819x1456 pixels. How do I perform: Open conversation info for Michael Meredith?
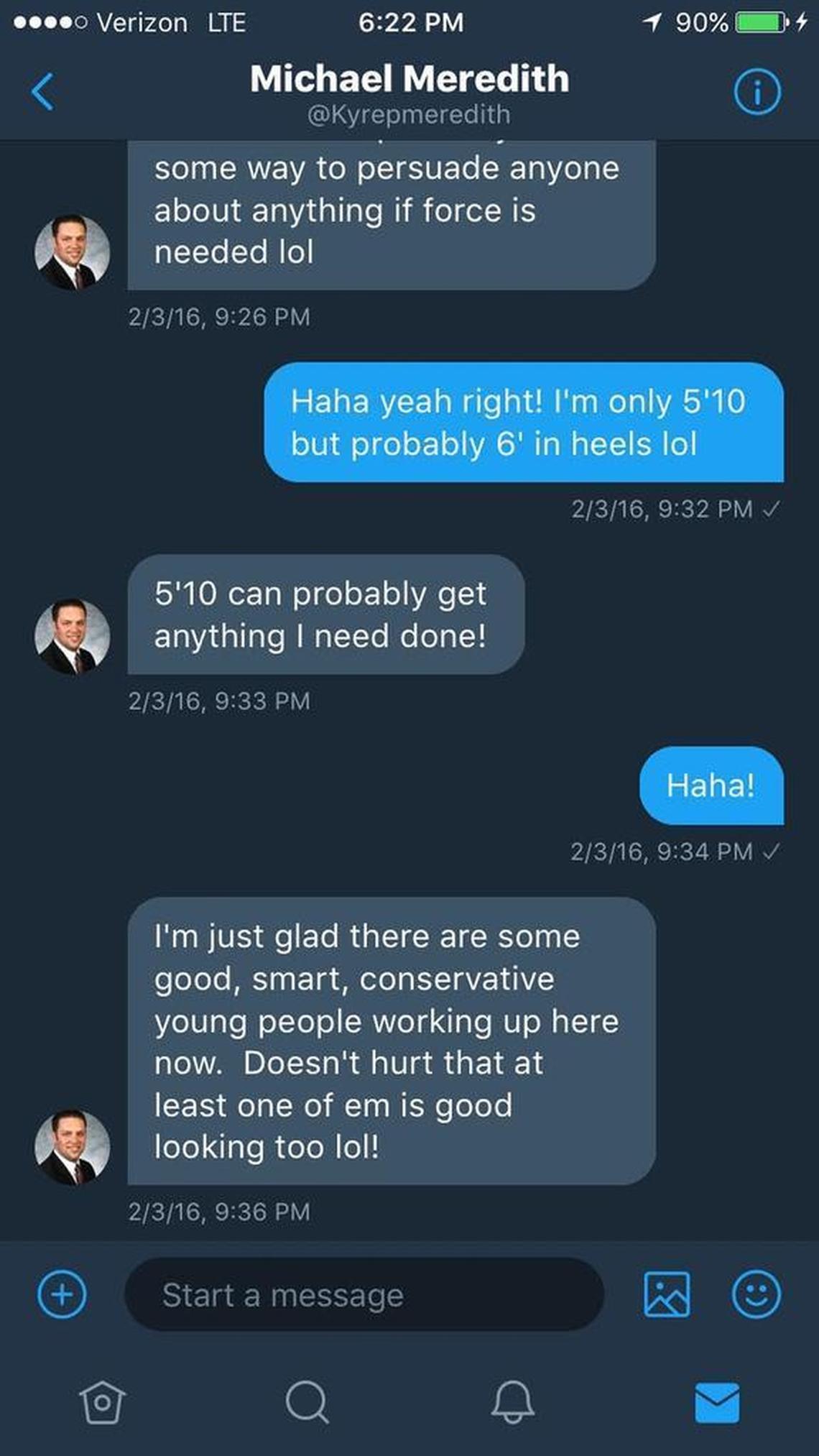coord(756,92)
